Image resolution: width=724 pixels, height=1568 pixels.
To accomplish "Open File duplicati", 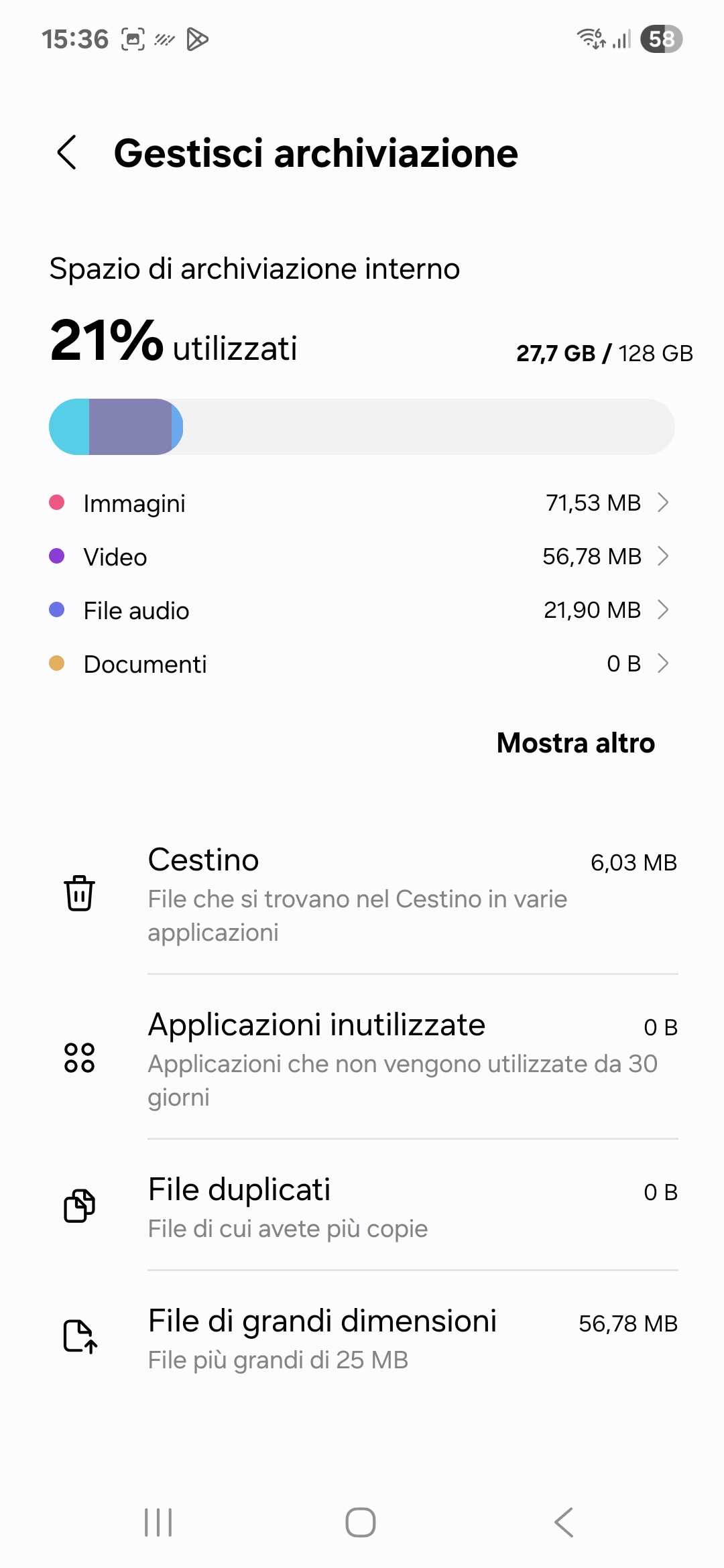I will 362,1206.
